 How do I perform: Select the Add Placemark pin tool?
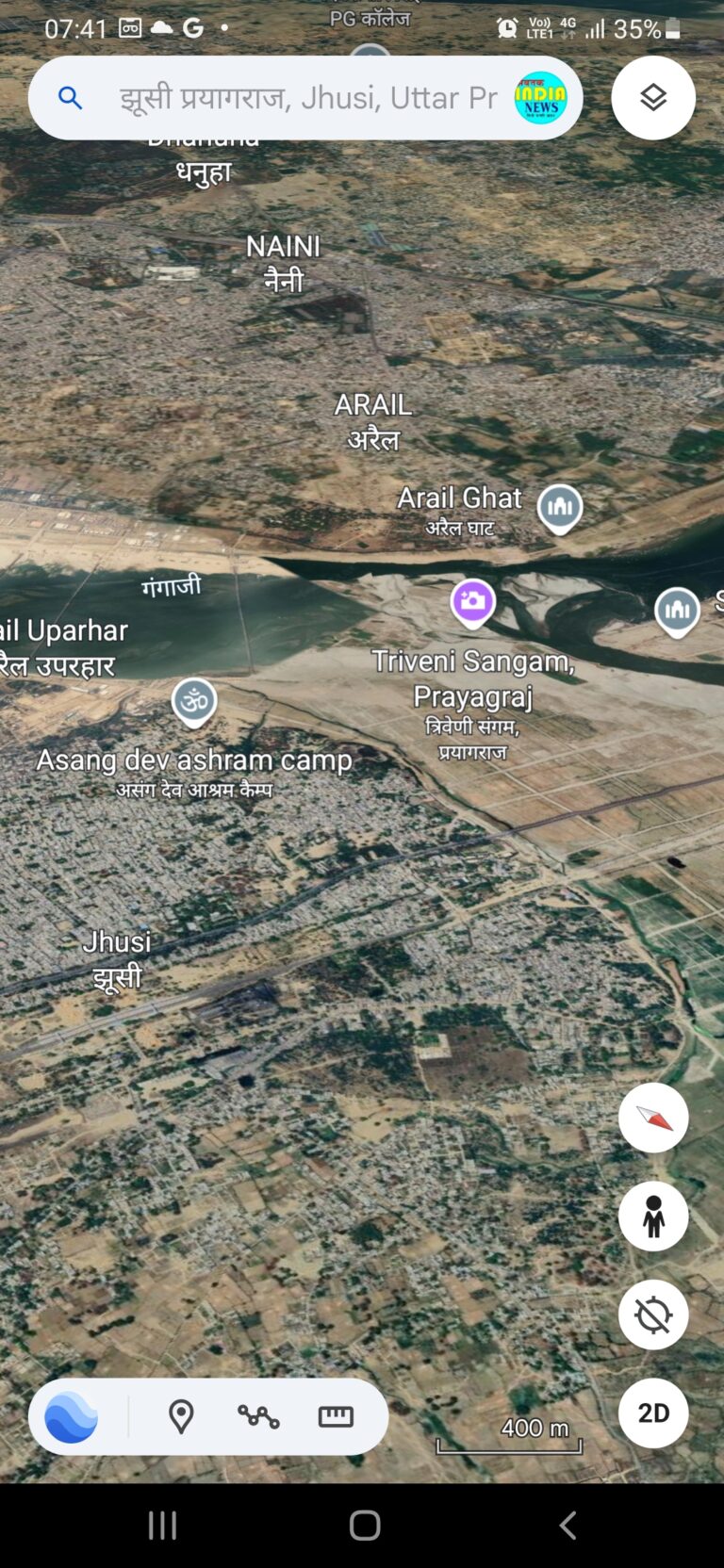182,1416
